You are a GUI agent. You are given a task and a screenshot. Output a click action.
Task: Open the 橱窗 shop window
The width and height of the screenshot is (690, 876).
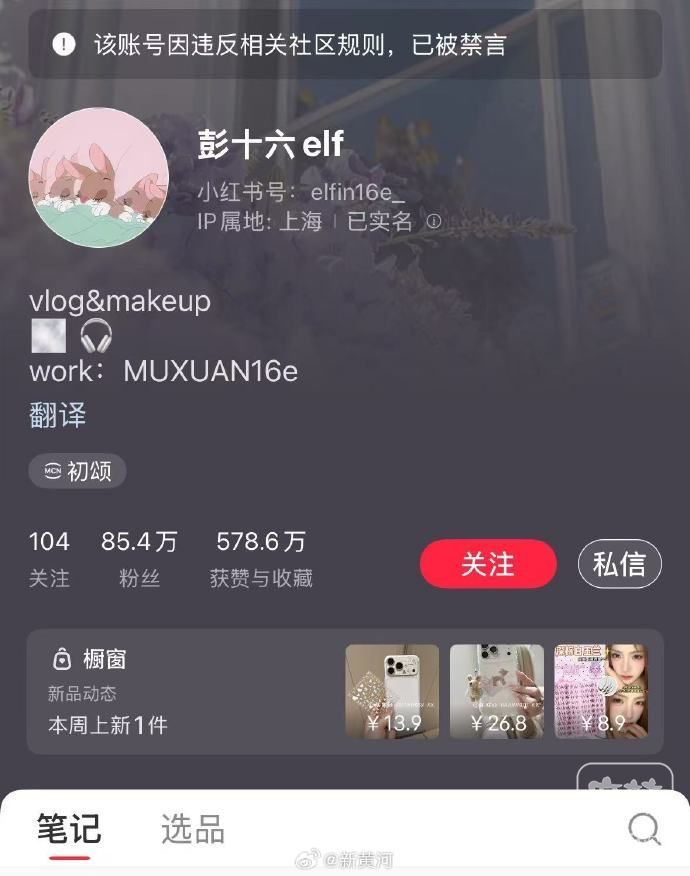point(90,660)
